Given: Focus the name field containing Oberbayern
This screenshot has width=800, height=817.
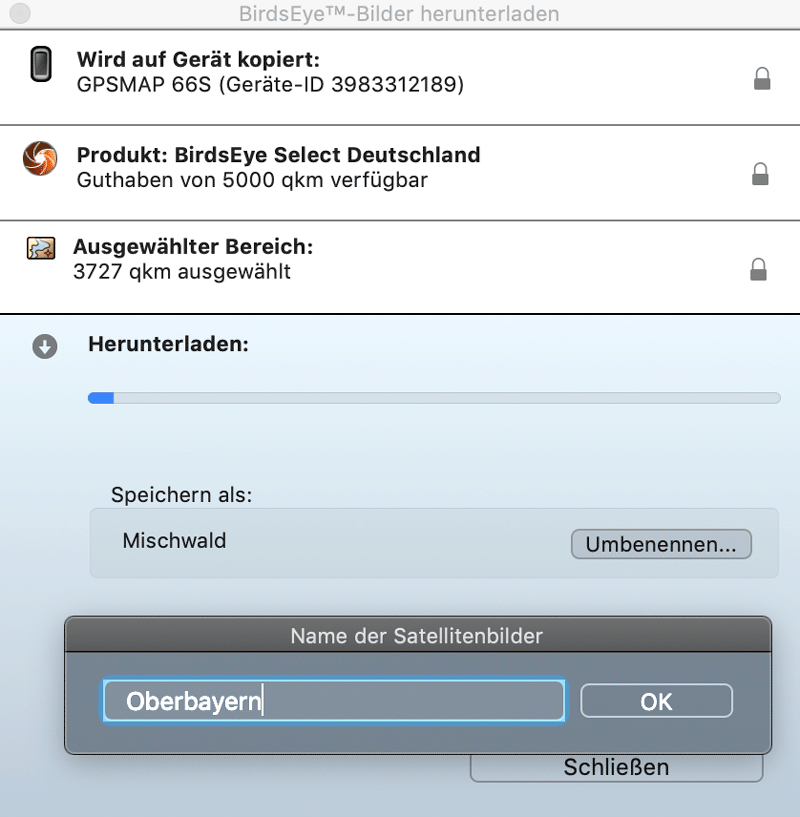Looking at the screenshot, I should point(333,701).
